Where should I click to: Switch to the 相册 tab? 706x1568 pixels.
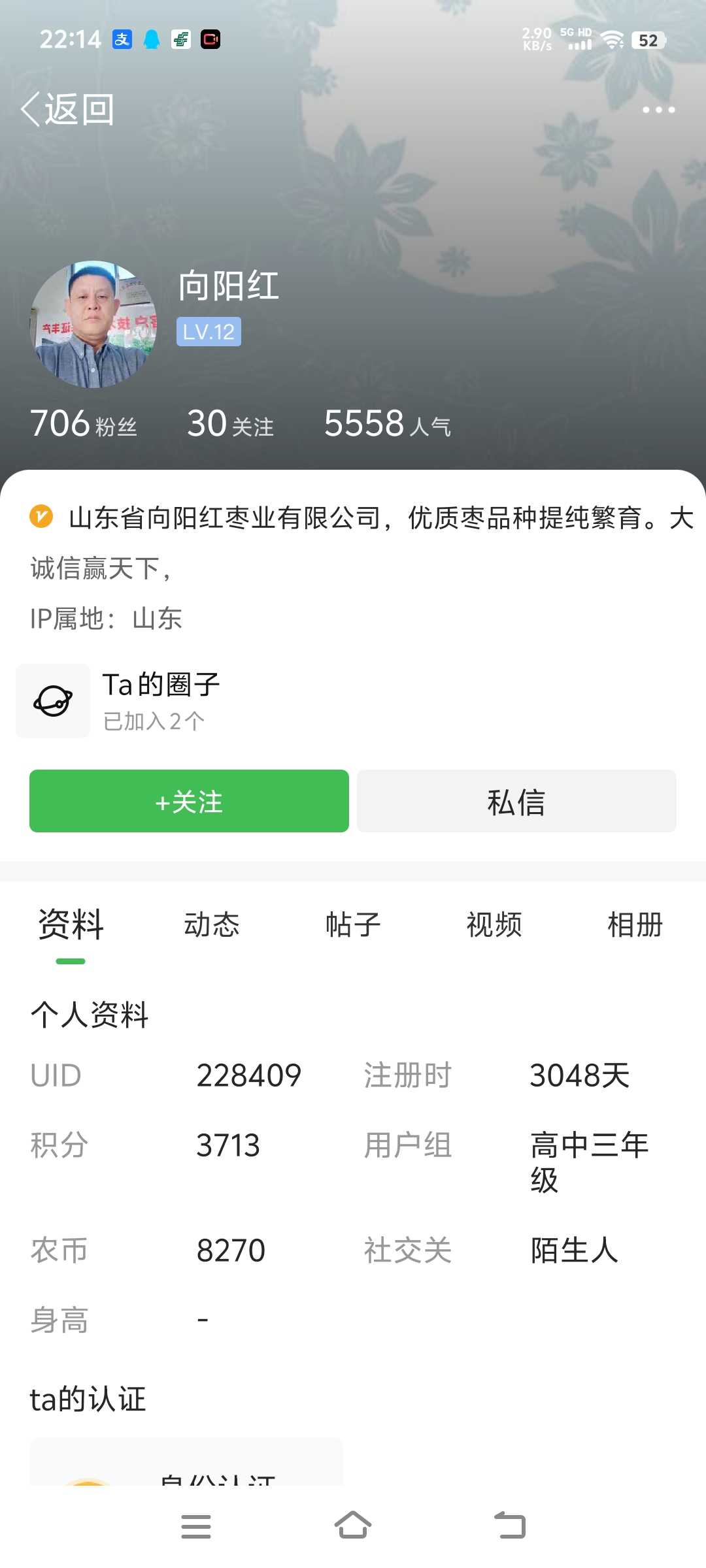coord(635,925)
